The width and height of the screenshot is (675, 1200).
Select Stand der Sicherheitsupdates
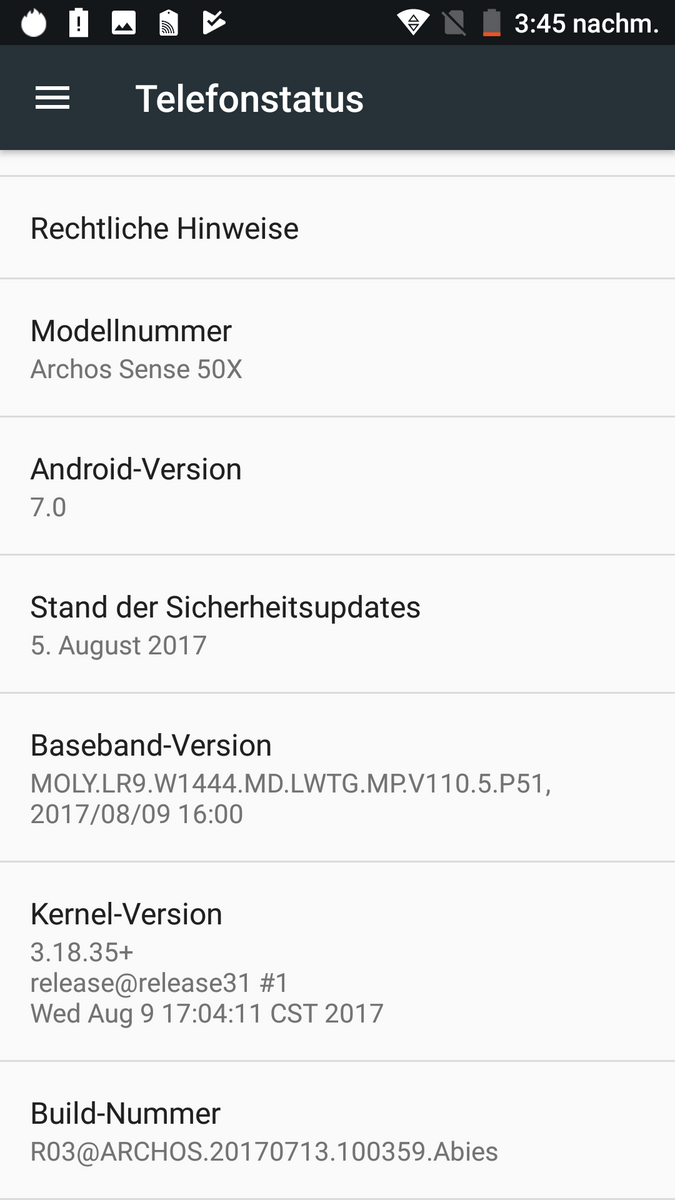337,624
